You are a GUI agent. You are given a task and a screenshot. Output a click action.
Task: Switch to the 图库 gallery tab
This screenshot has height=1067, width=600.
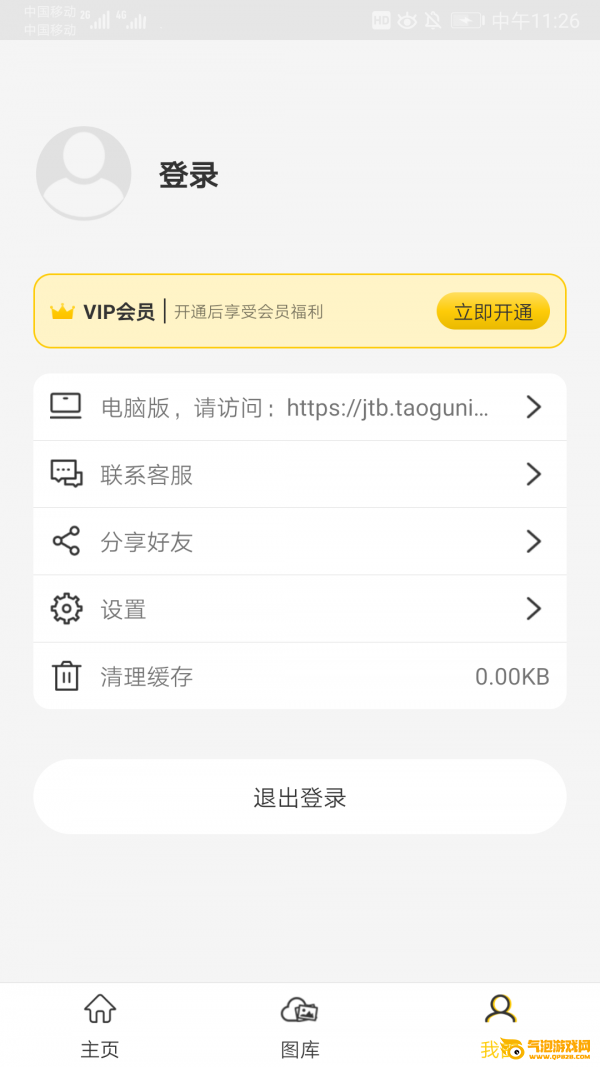click(x=300, y=1025)
